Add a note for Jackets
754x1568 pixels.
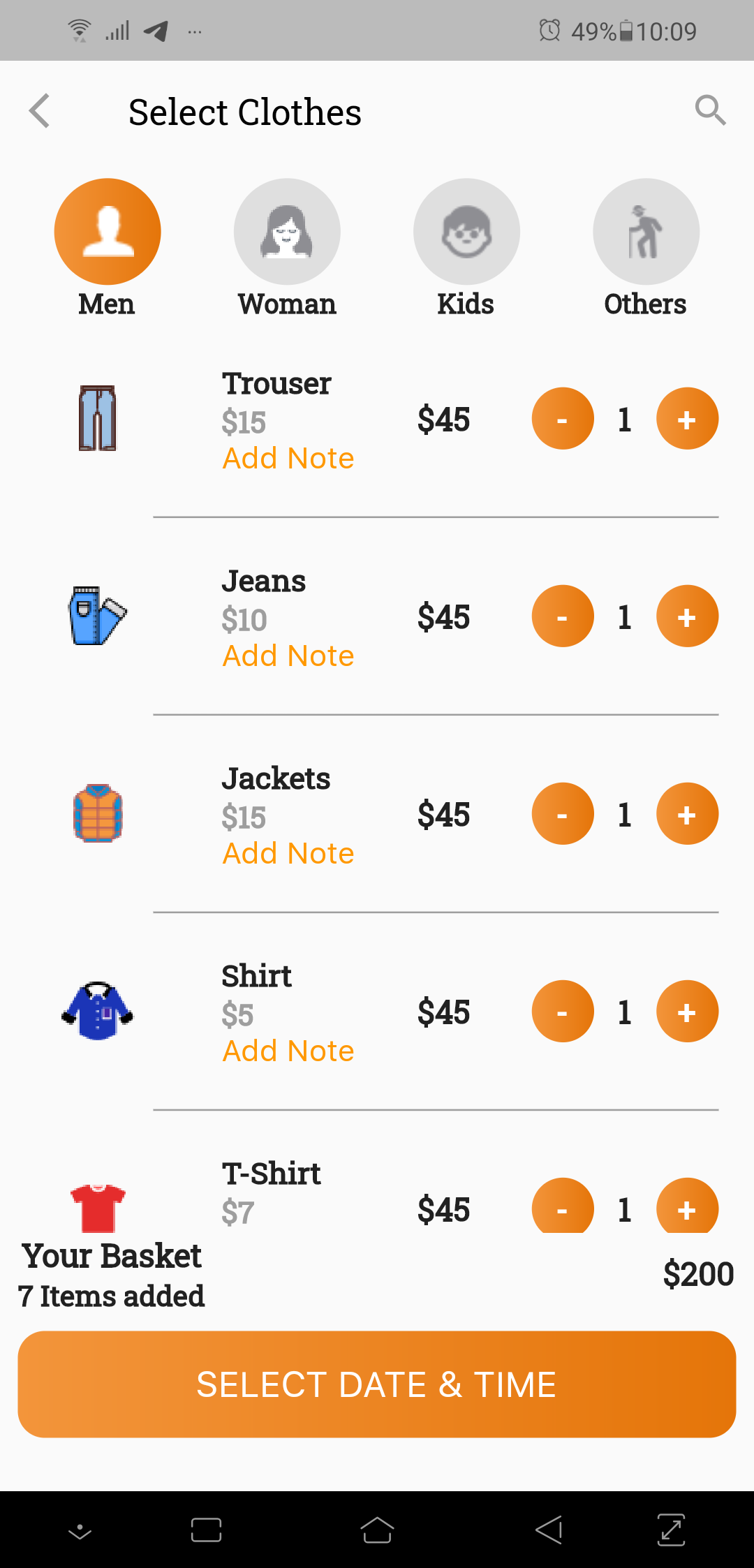(x=288, y=854)
